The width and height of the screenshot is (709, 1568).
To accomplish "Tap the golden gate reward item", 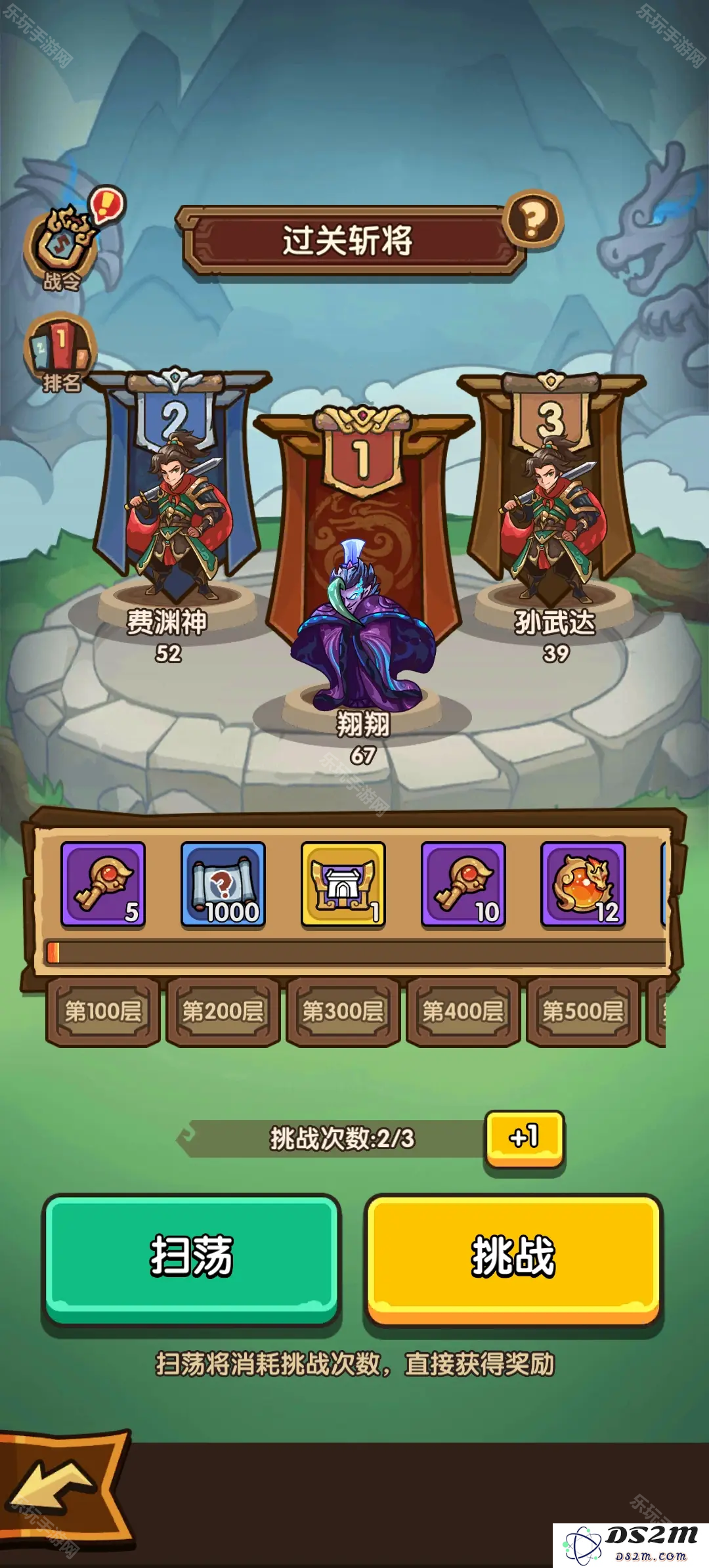I will [343, 884].
